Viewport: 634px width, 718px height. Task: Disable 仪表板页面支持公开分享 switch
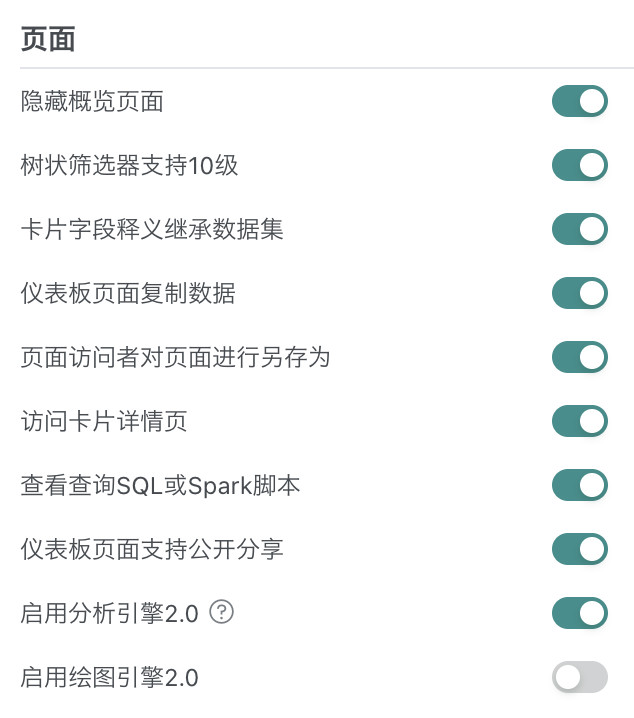point(580,549)
